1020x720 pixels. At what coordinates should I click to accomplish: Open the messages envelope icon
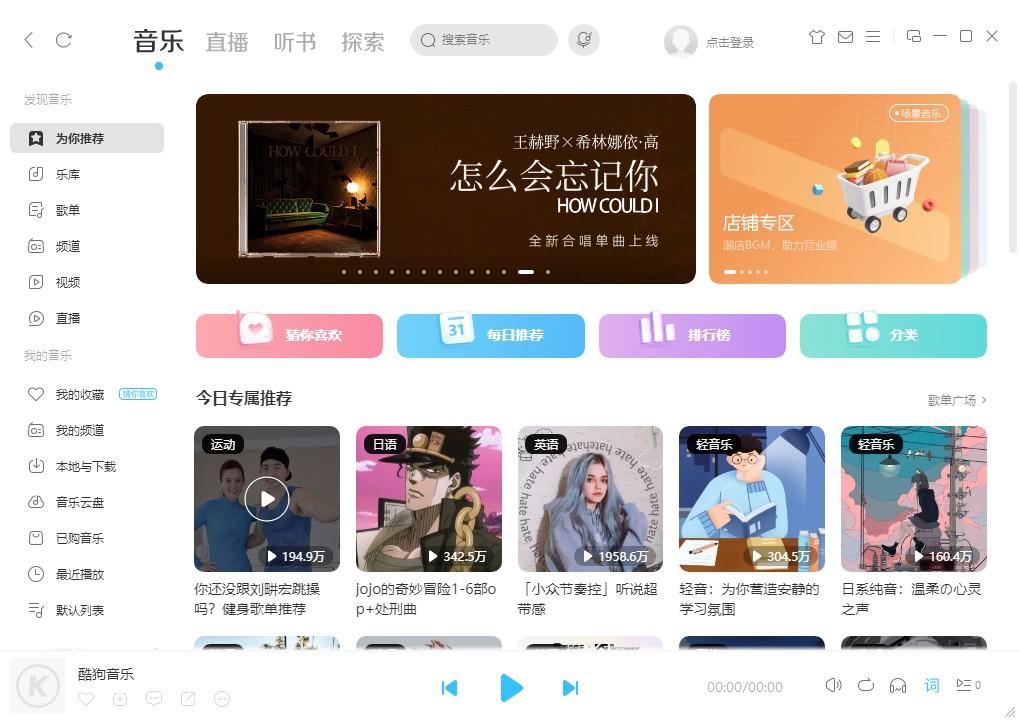[x=845, y=37]
